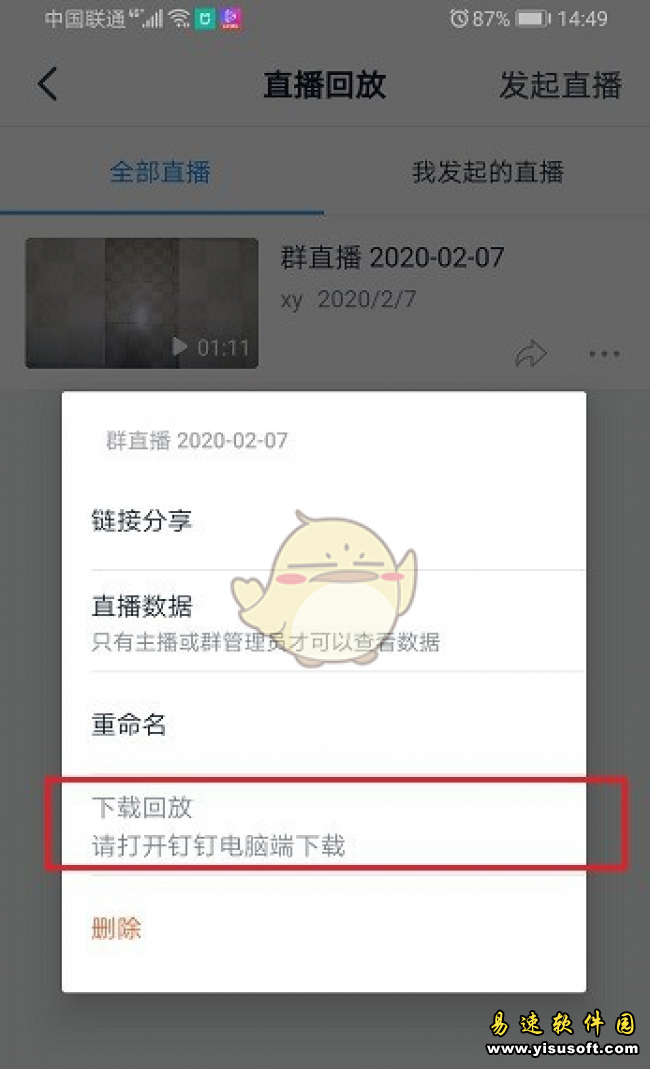Tap 发起直播 to start a livestream
The width and height of the screenshot is (650, 1069).
click(x=560, y=85)
